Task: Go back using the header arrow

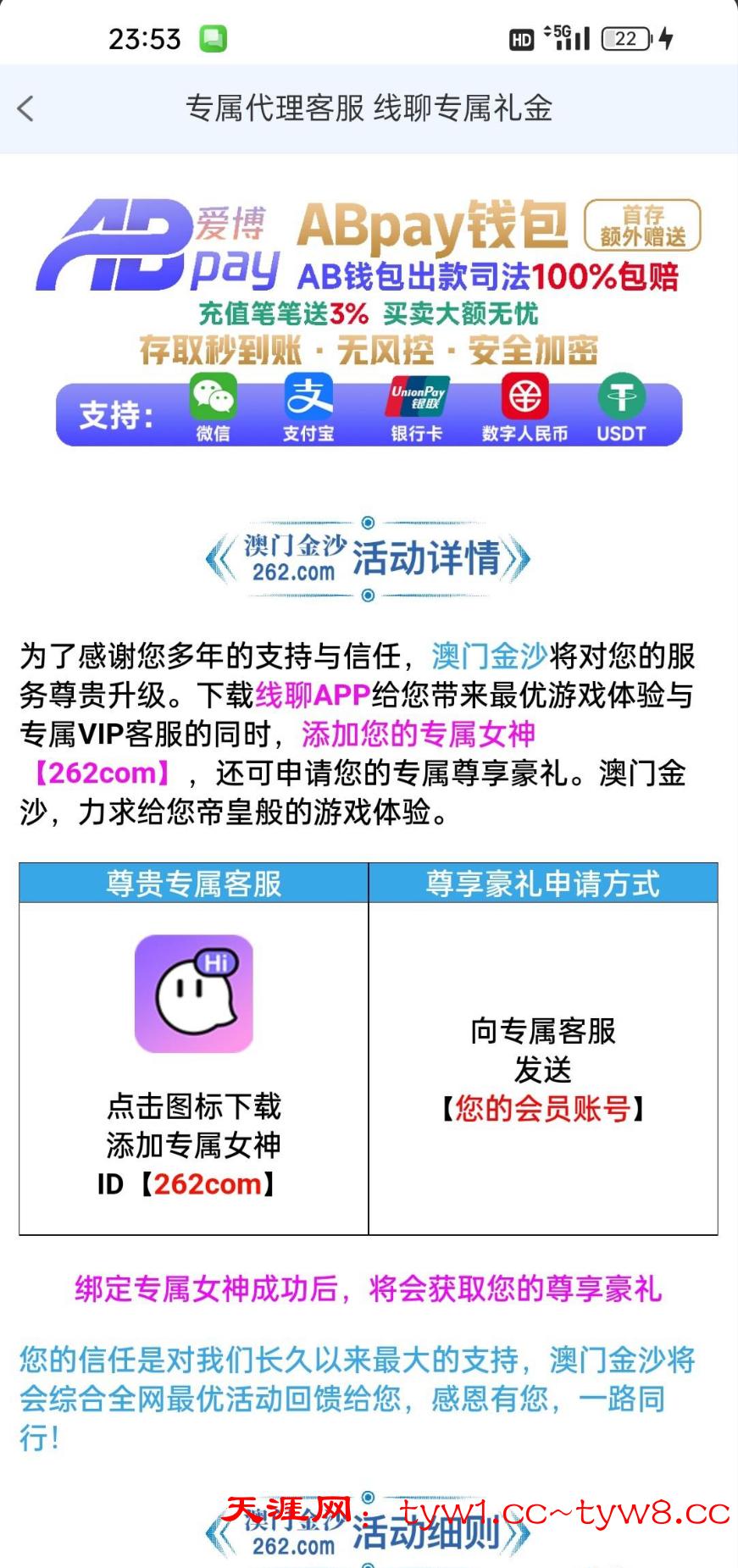Action: [x=25, y=108]
